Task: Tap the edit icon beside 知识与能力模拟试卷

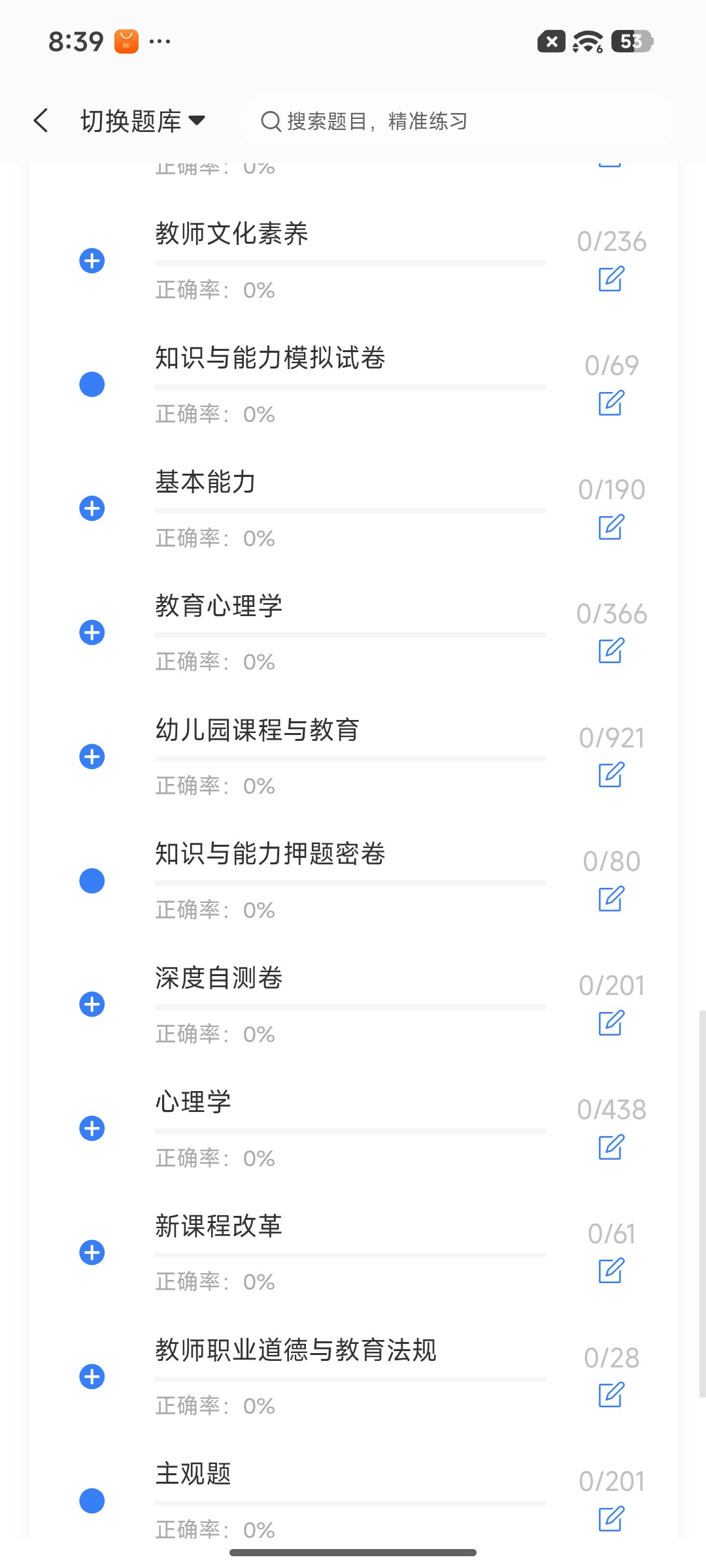Action: coord(611,403)
